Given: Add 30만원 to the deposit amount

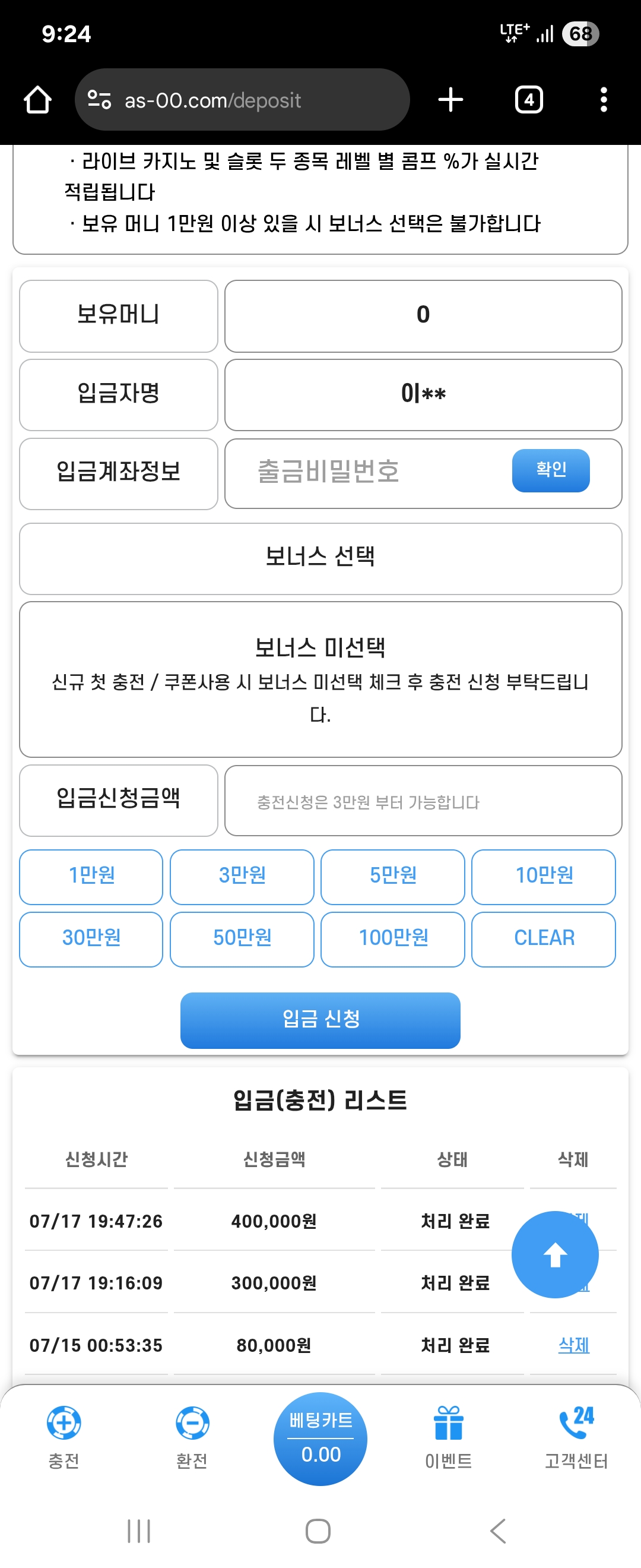Looking at the screenshot, I should (91, 938).
